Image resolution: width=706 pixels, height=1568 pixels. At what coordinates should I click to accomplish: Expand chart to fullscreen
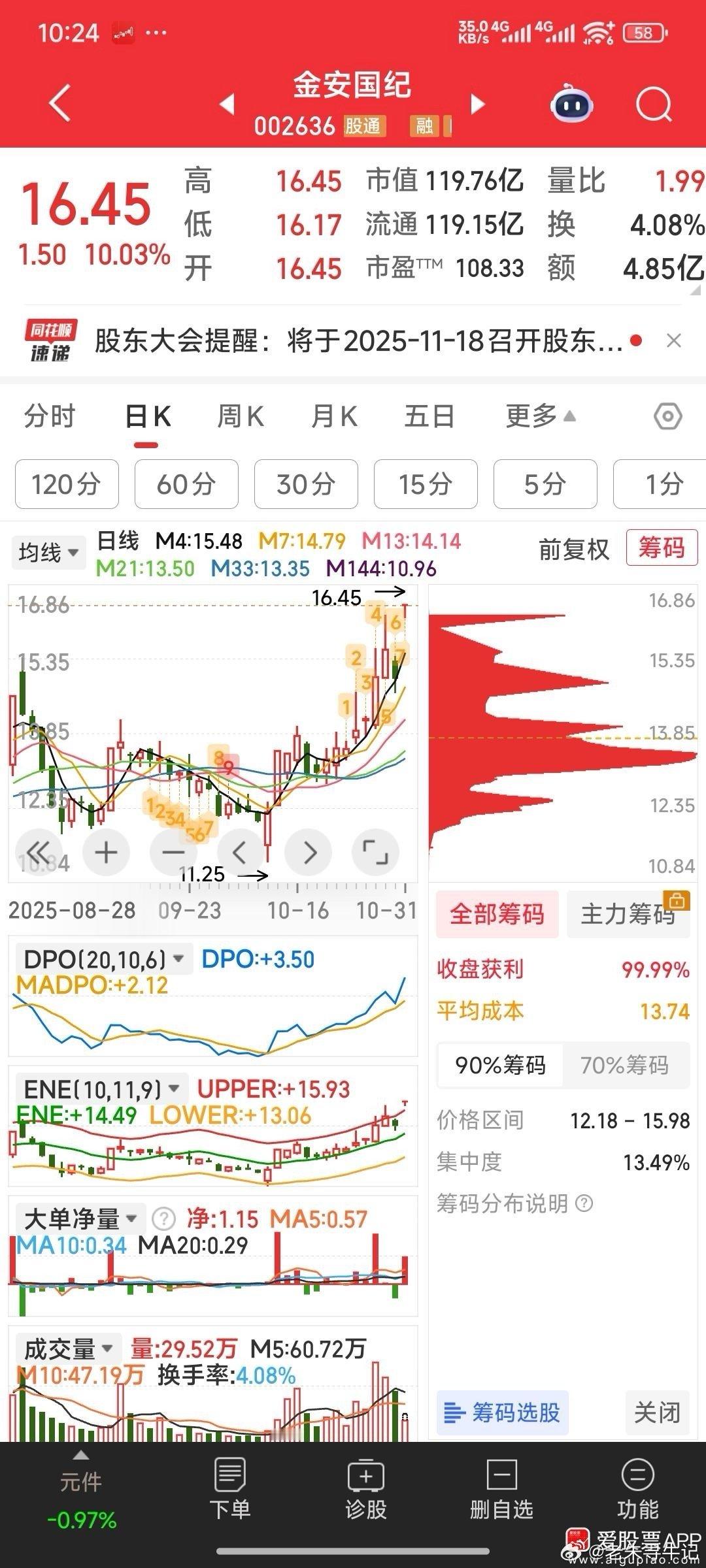click(x=375, y=852)
